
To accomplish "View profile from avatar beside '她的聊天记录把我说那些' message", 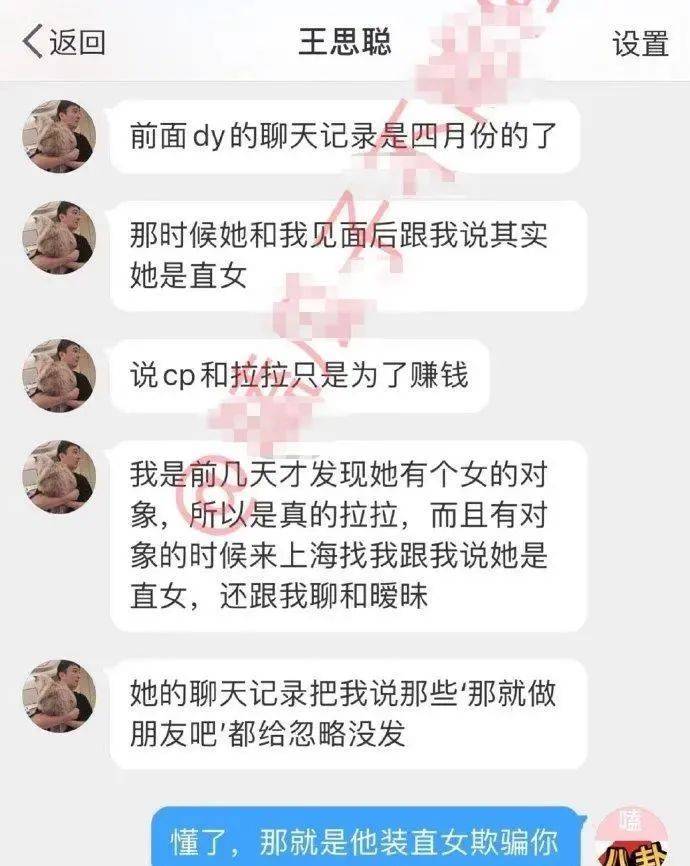I will pos(59,696).
